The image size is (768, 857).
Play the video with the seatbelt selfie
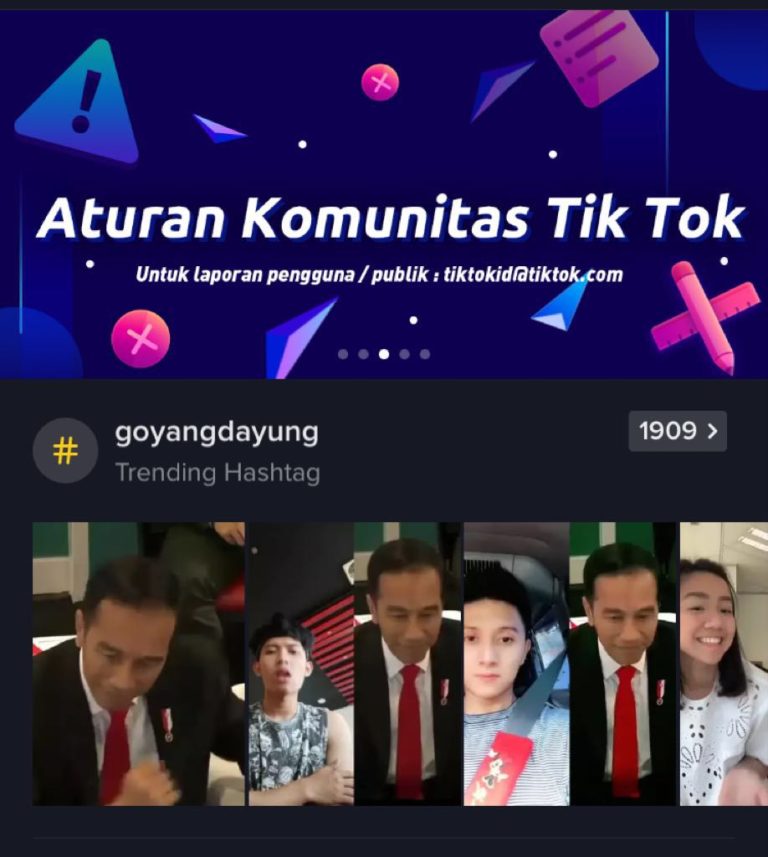tap(516, 663)
